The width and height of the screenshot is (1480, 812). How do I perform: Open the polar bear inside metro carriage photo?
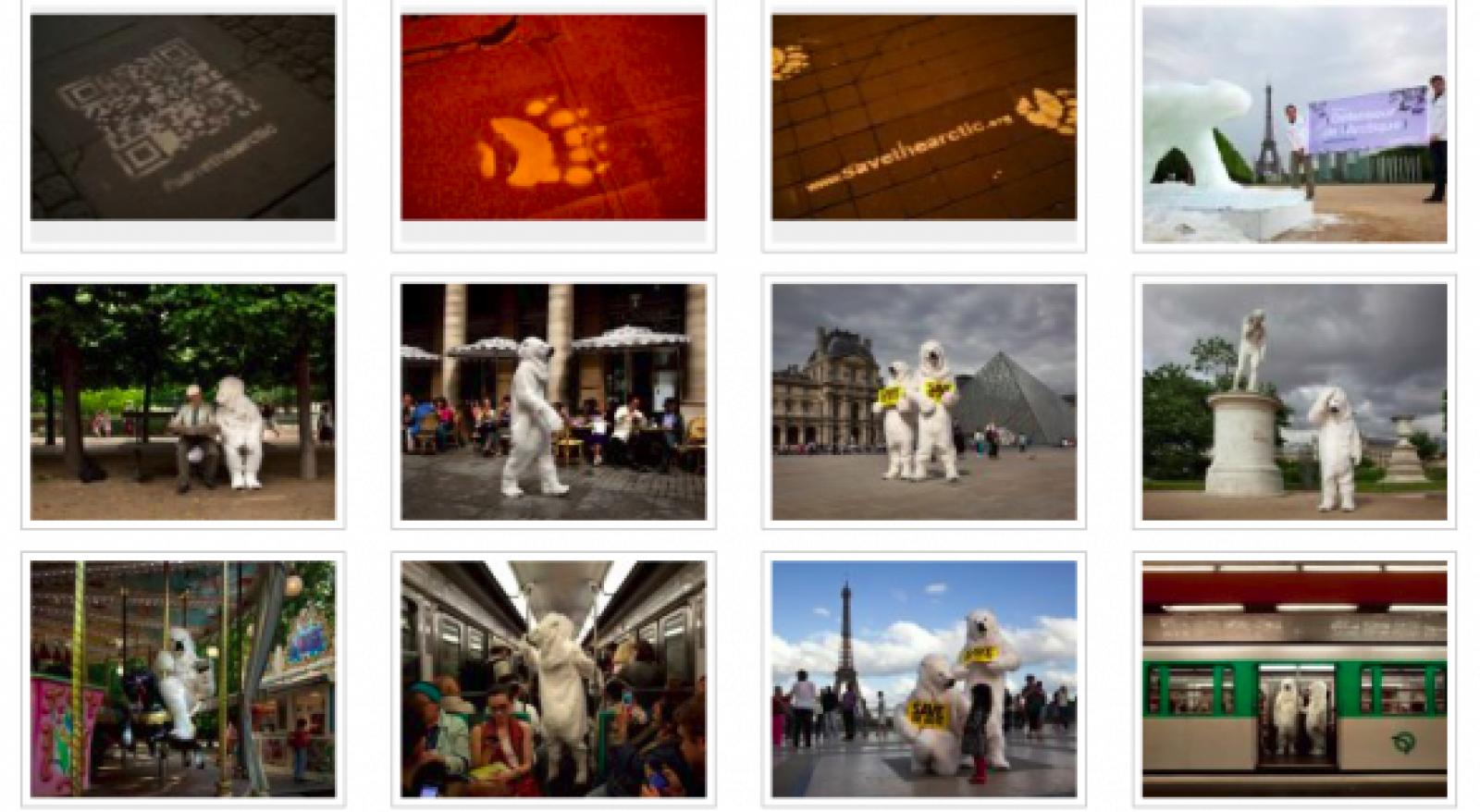pyautogui.click(x=553, y=679)
